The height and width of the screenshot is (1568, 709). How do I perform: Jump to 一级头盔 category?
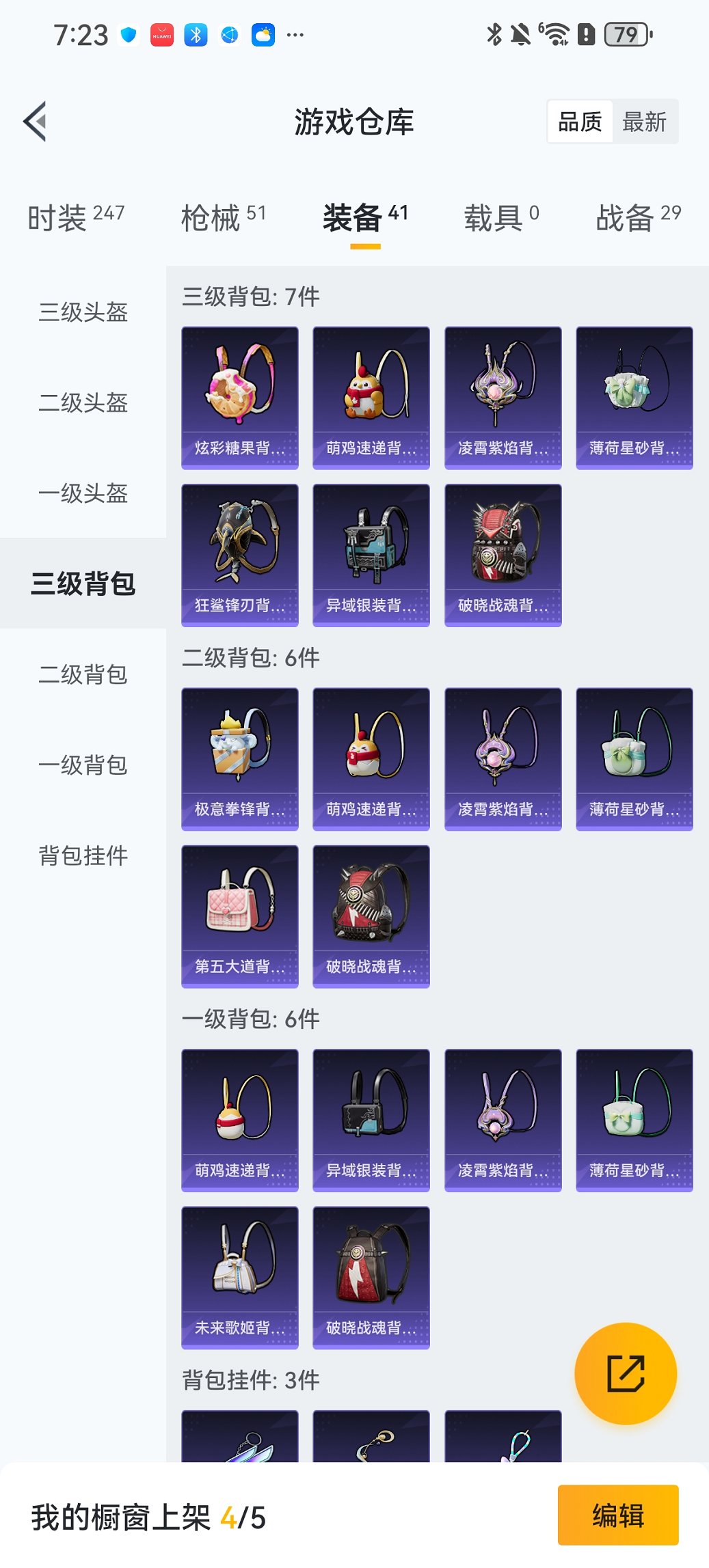(x=83, y=493)
